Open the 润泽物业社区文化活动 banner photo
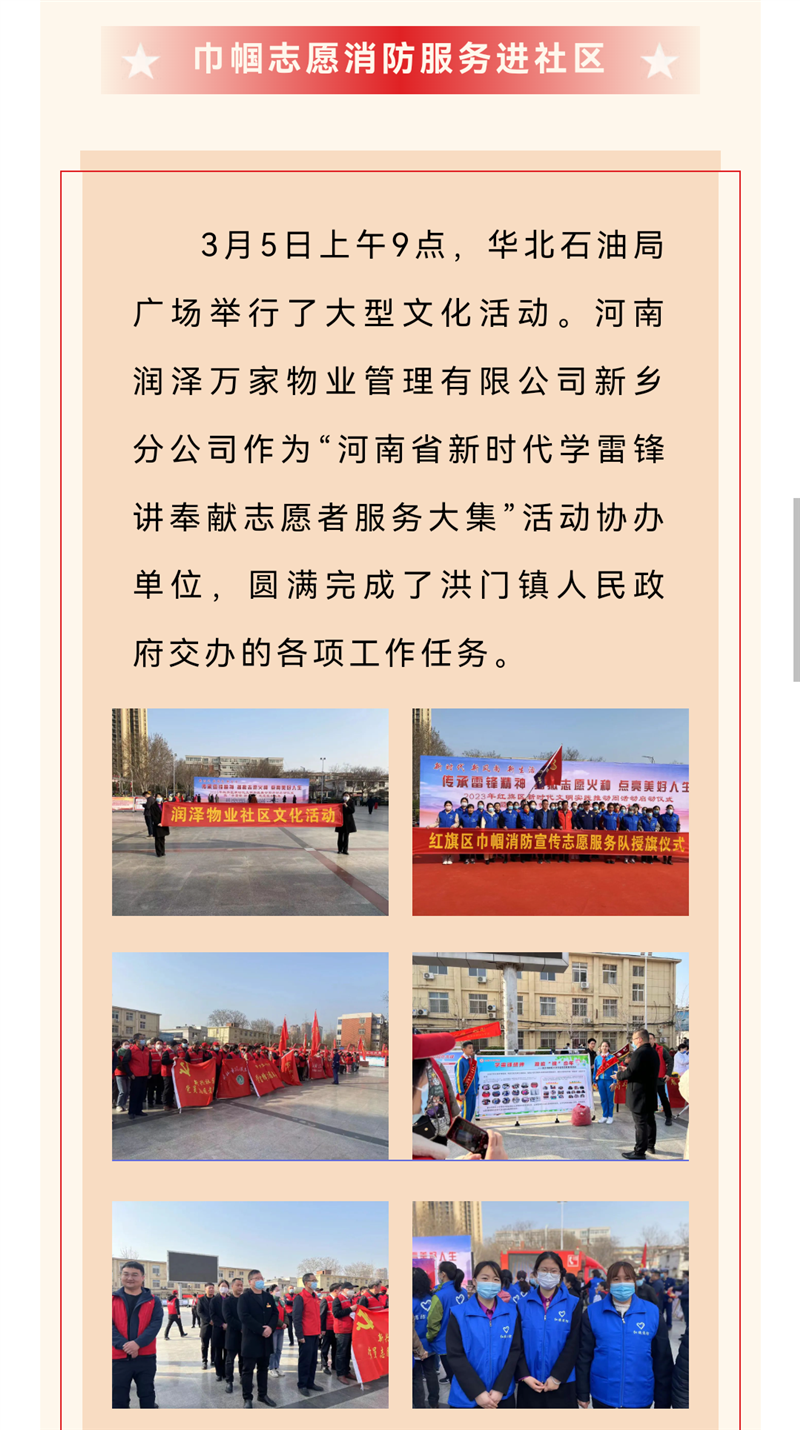 250,812
